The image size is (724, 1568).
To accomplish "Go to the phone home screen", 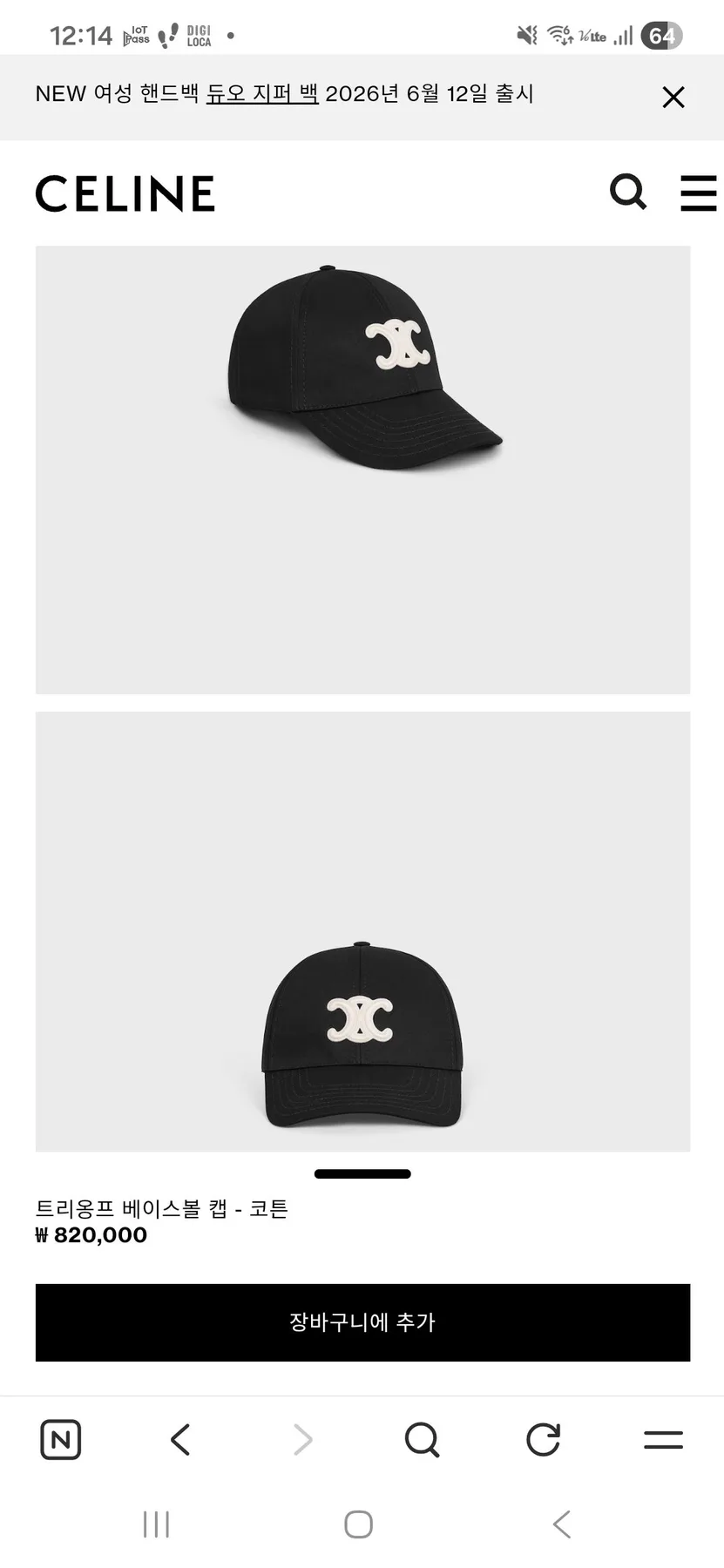I will coord(358,1524).
